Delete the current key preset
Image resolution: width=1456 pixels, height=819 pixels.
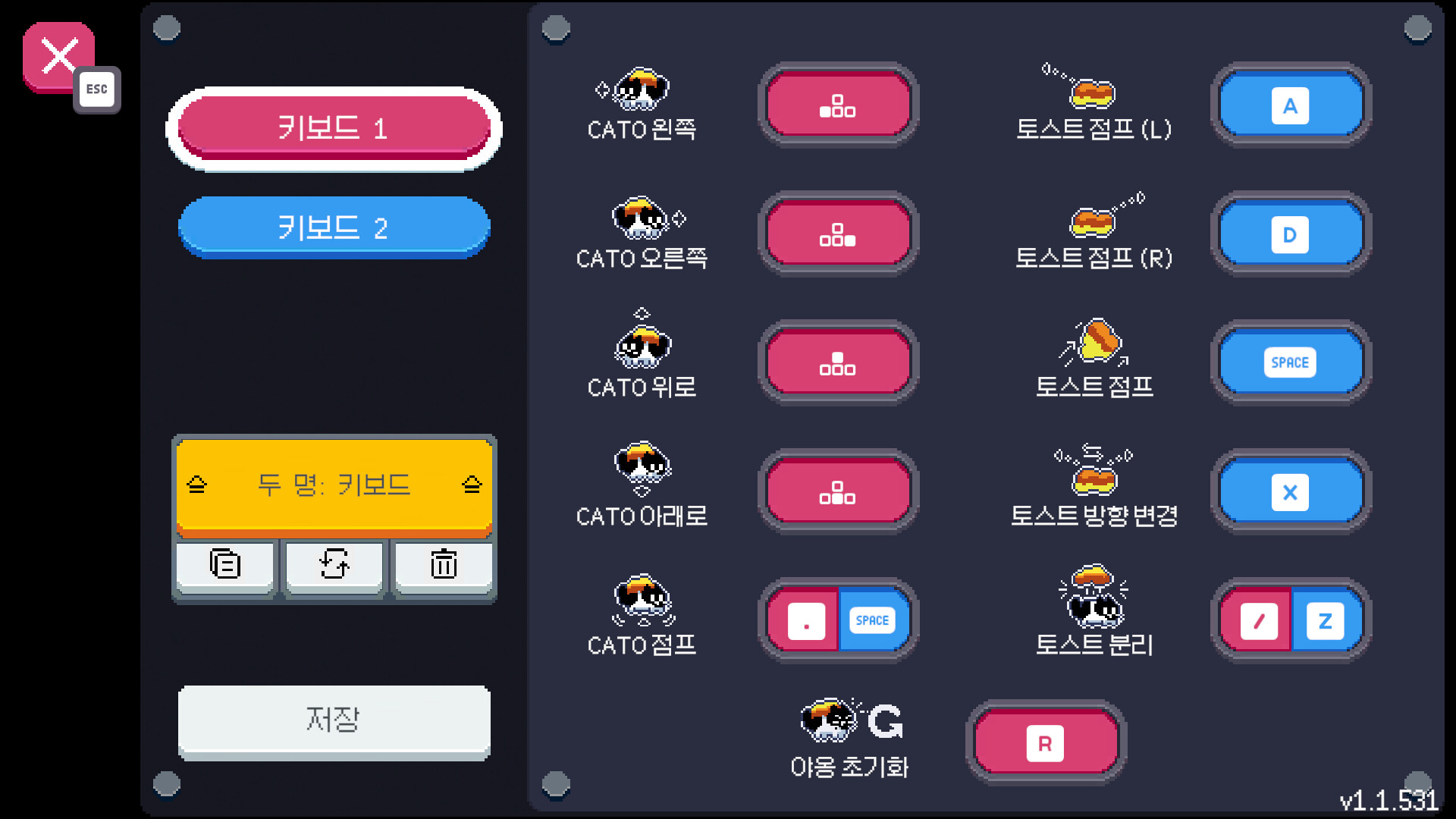point(444,565)
